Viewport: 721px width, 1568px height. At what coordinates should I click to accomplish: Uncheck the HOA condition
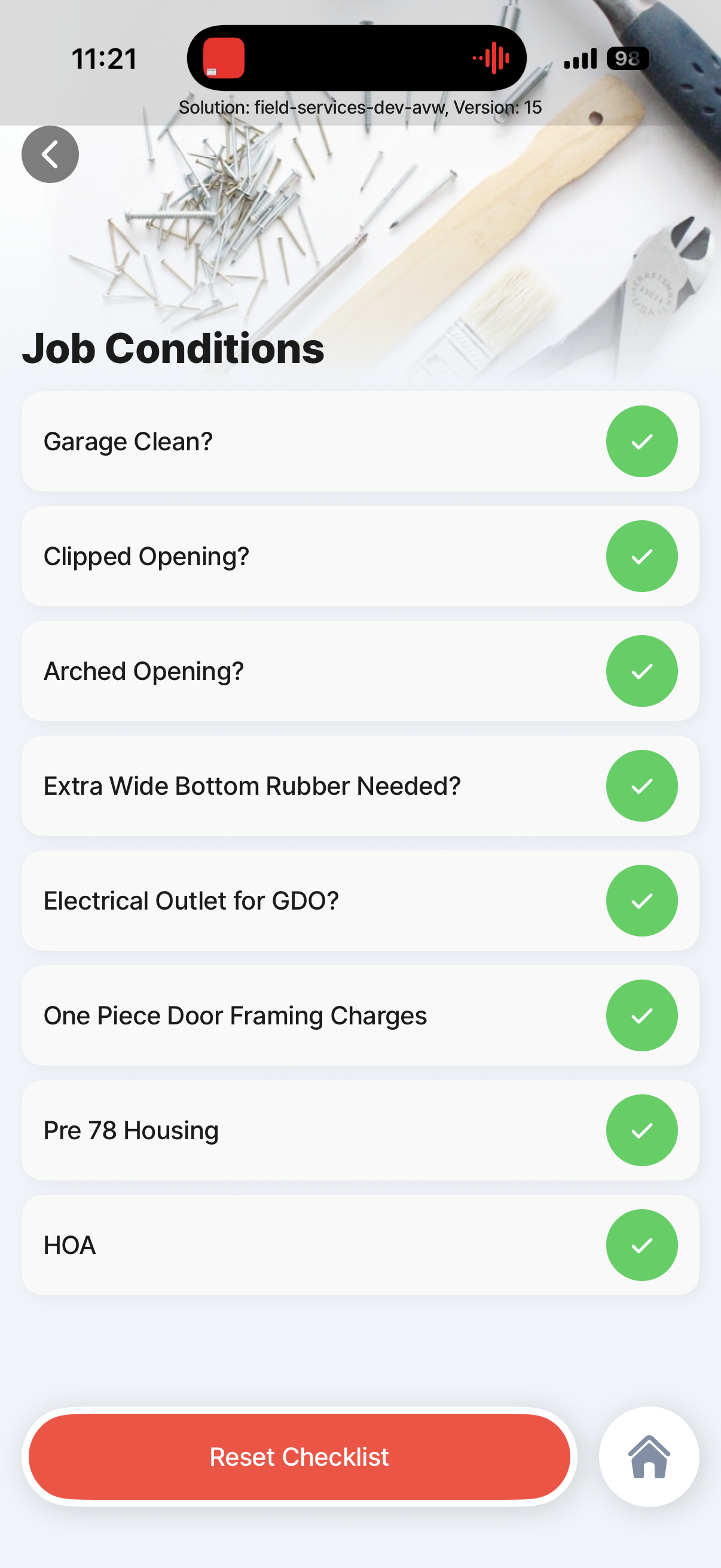(641, 1245)
